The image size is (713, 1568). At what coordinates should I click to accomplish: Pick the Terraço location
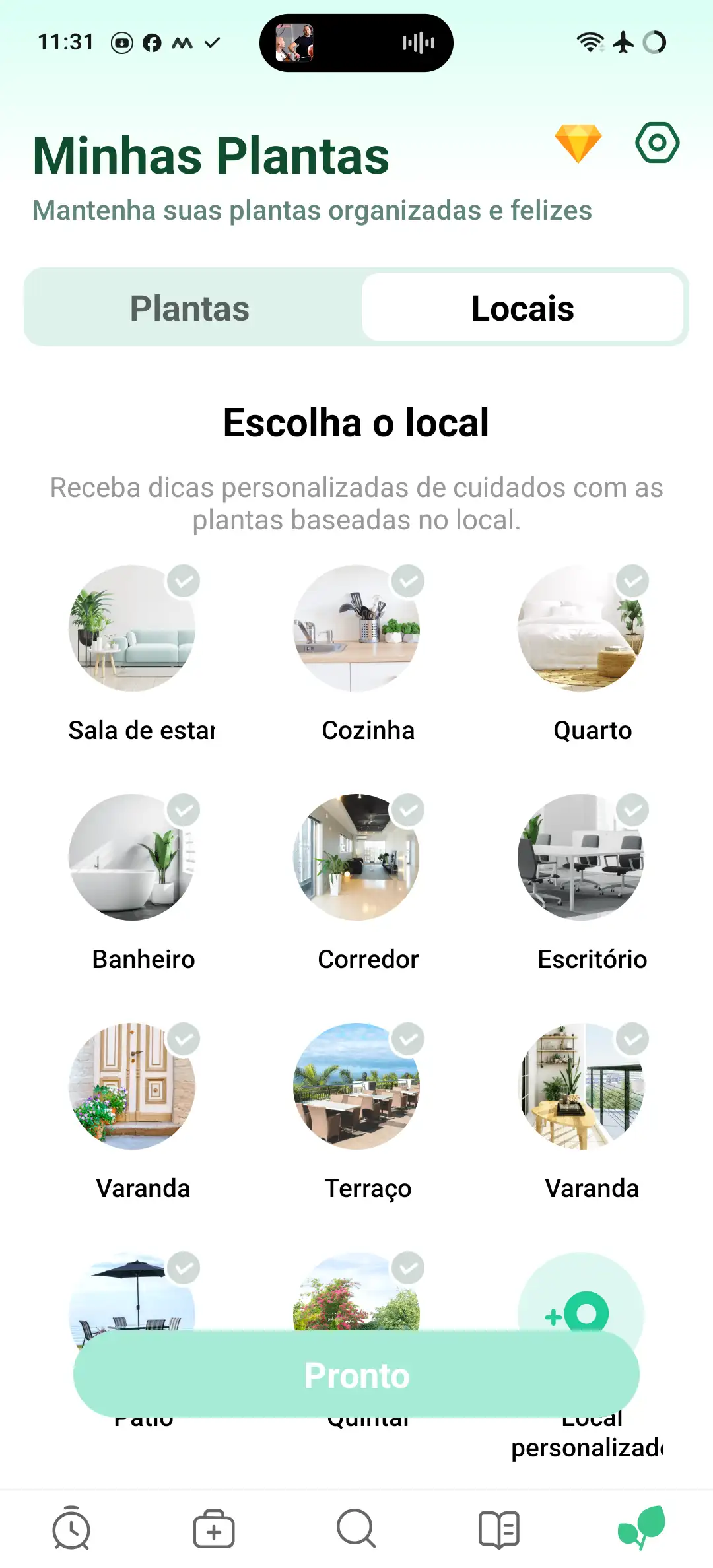[356, 1086]
